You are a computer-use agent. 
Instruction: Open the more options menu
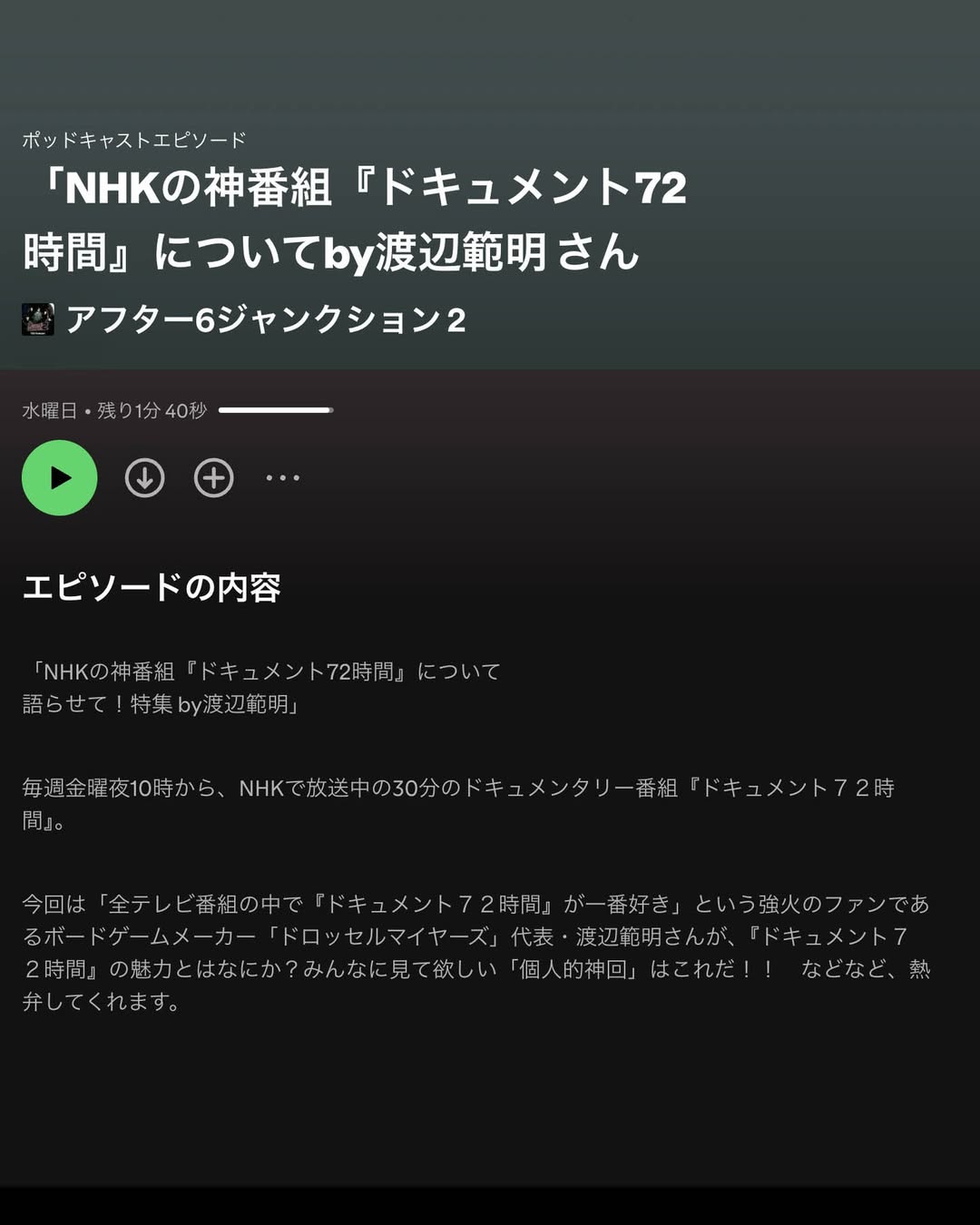[x=282, y=478]
